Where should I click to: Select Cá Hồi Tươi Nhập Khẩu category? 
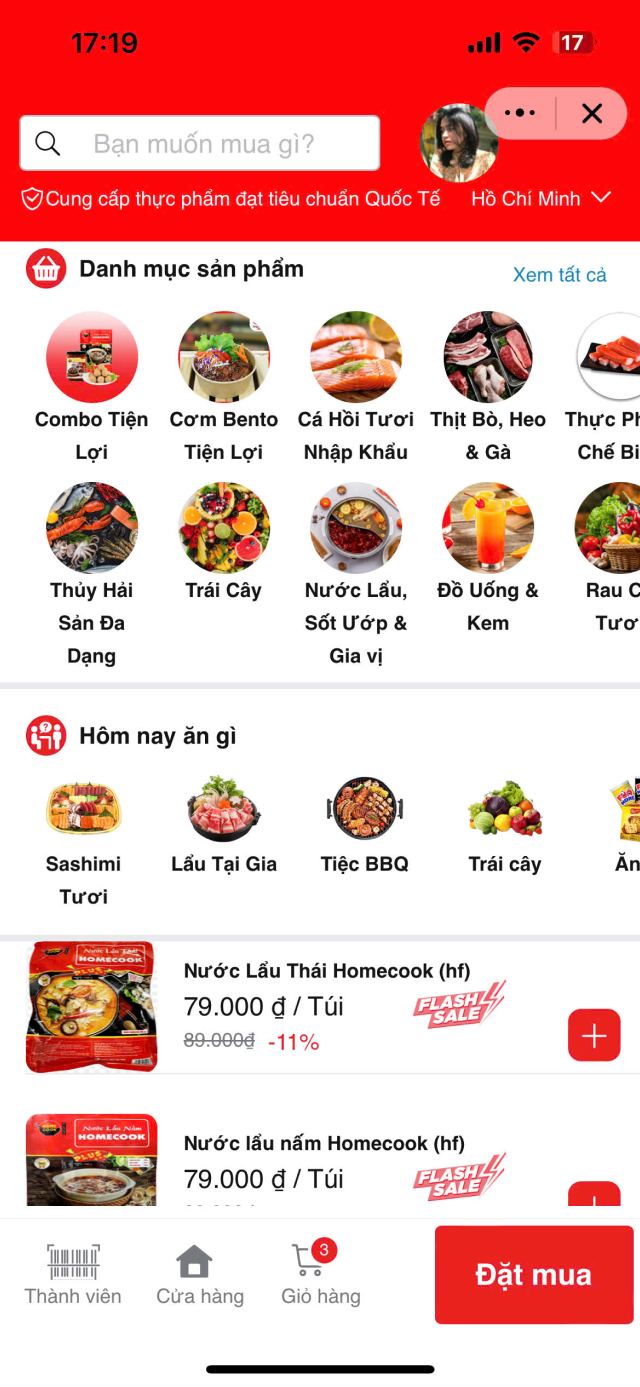coord(356,358)
